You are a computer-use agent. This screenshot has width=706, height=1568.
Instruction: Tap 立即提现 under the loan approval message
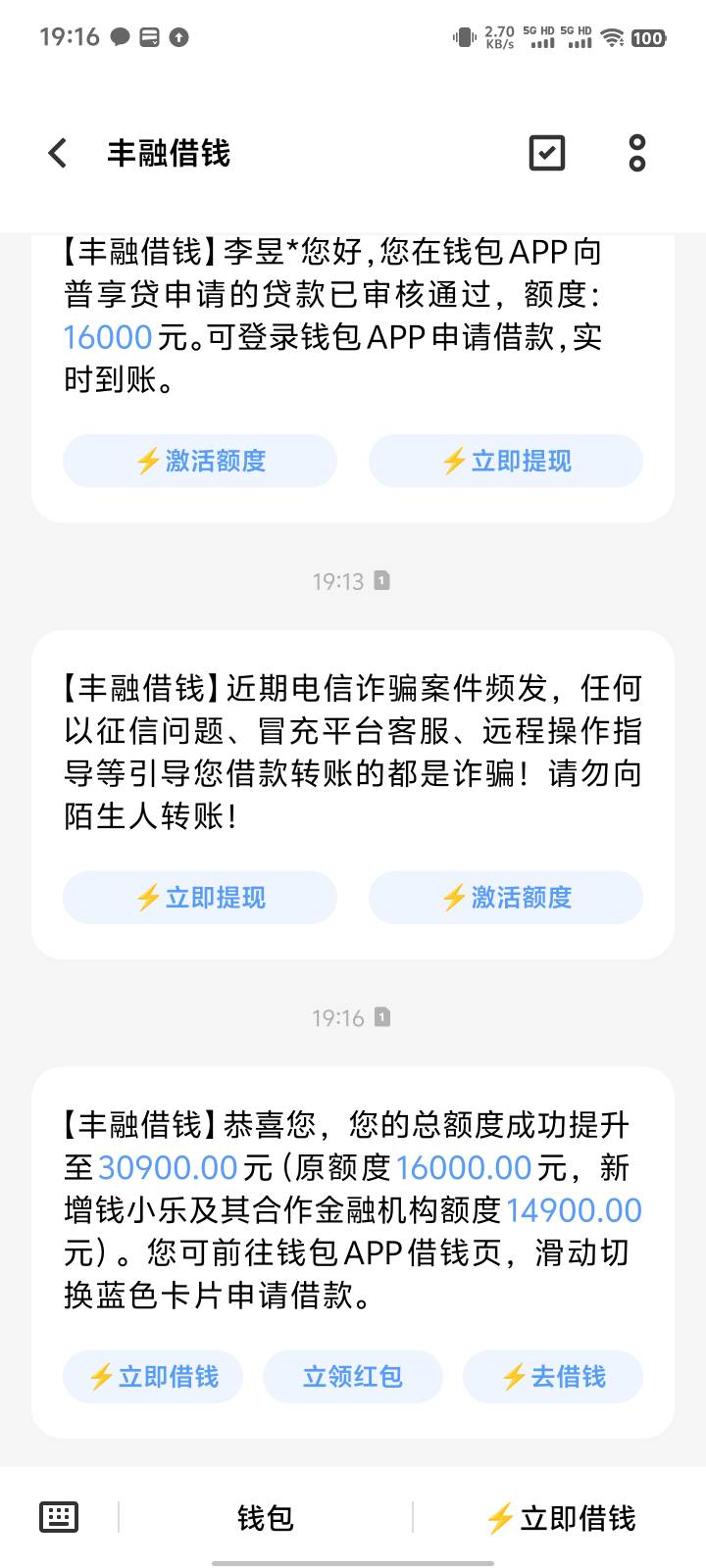coord(506,461)
